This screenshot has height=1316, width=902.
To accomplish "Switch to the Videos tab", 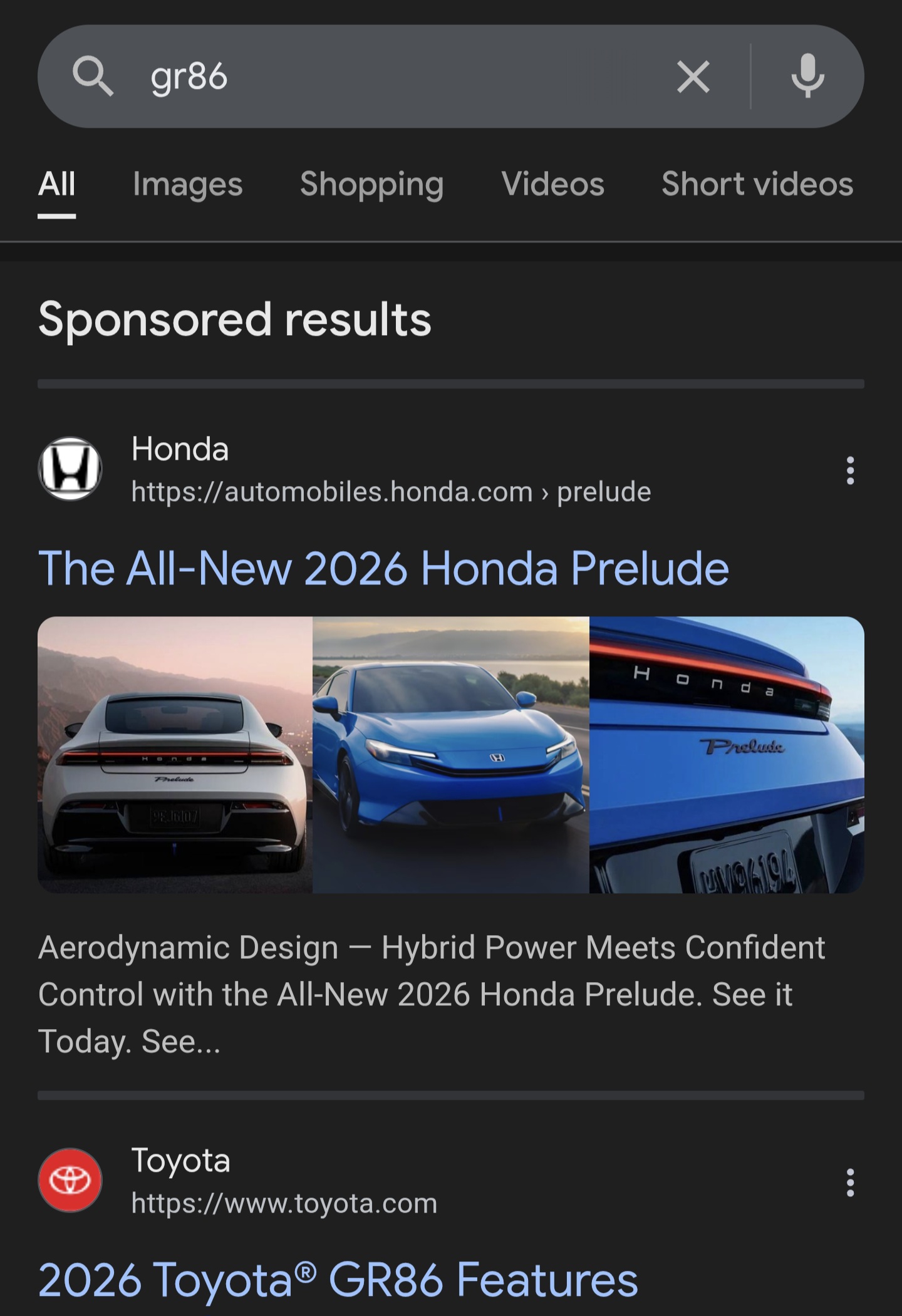I will point(552,184).
